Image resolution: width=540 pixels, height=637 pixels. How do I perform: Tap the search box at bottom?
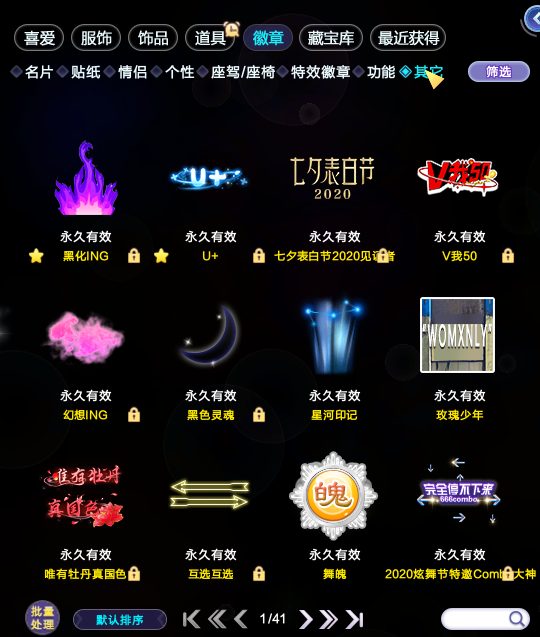click(x=485, y=619)
